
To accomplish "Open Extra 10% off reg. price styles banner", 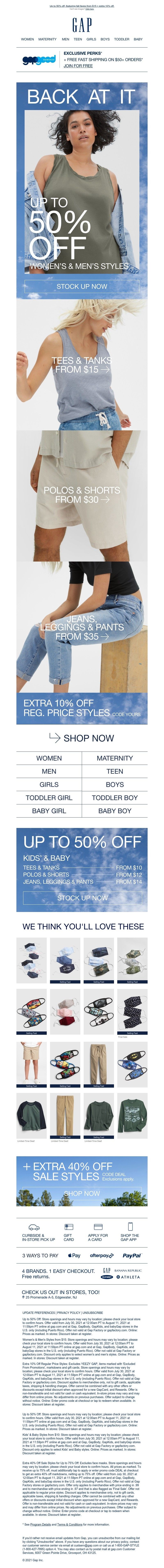I will [82, 708].
